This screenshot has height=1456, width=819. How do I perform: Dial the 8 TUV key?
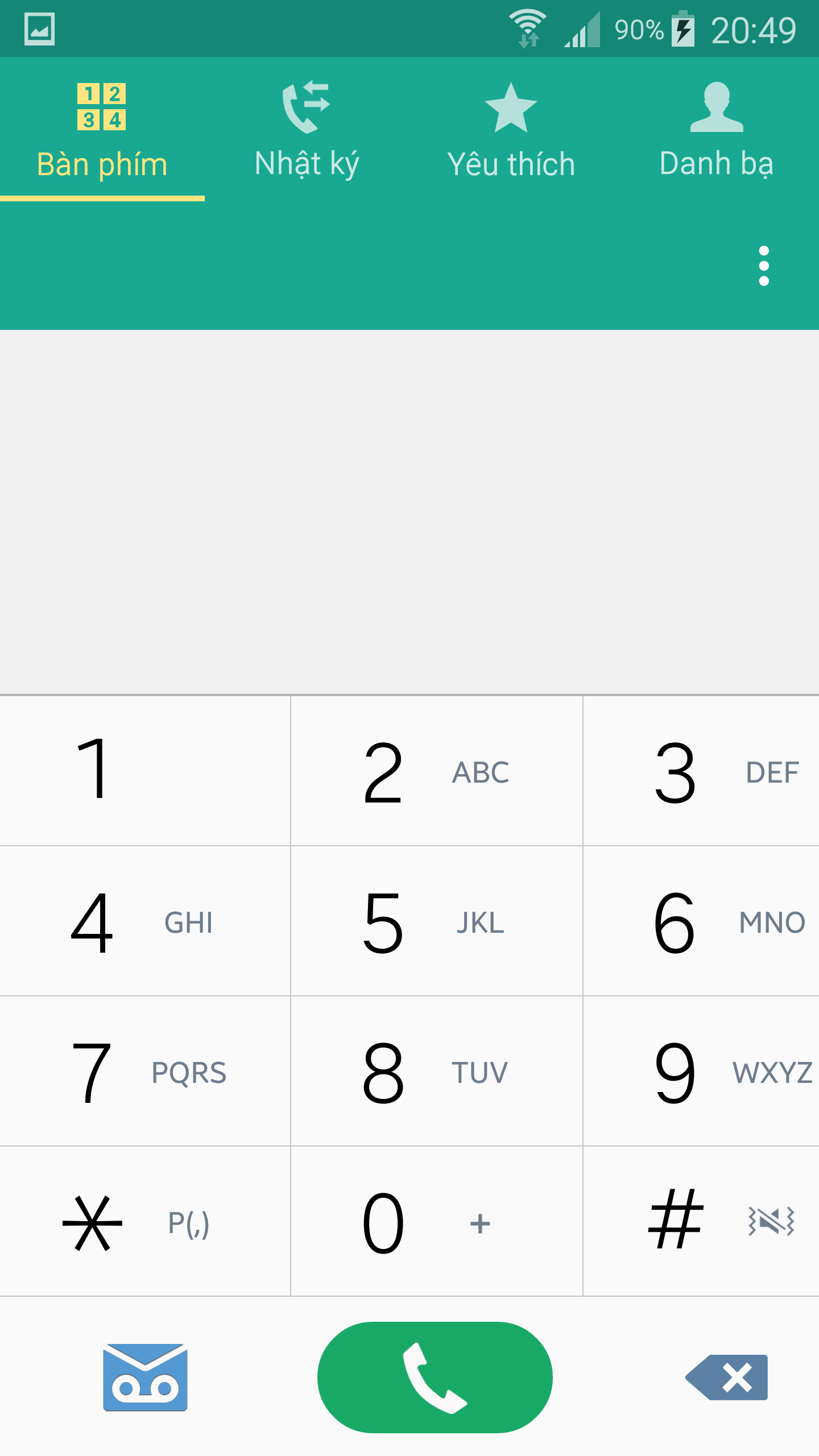[x=437, y=1071]
